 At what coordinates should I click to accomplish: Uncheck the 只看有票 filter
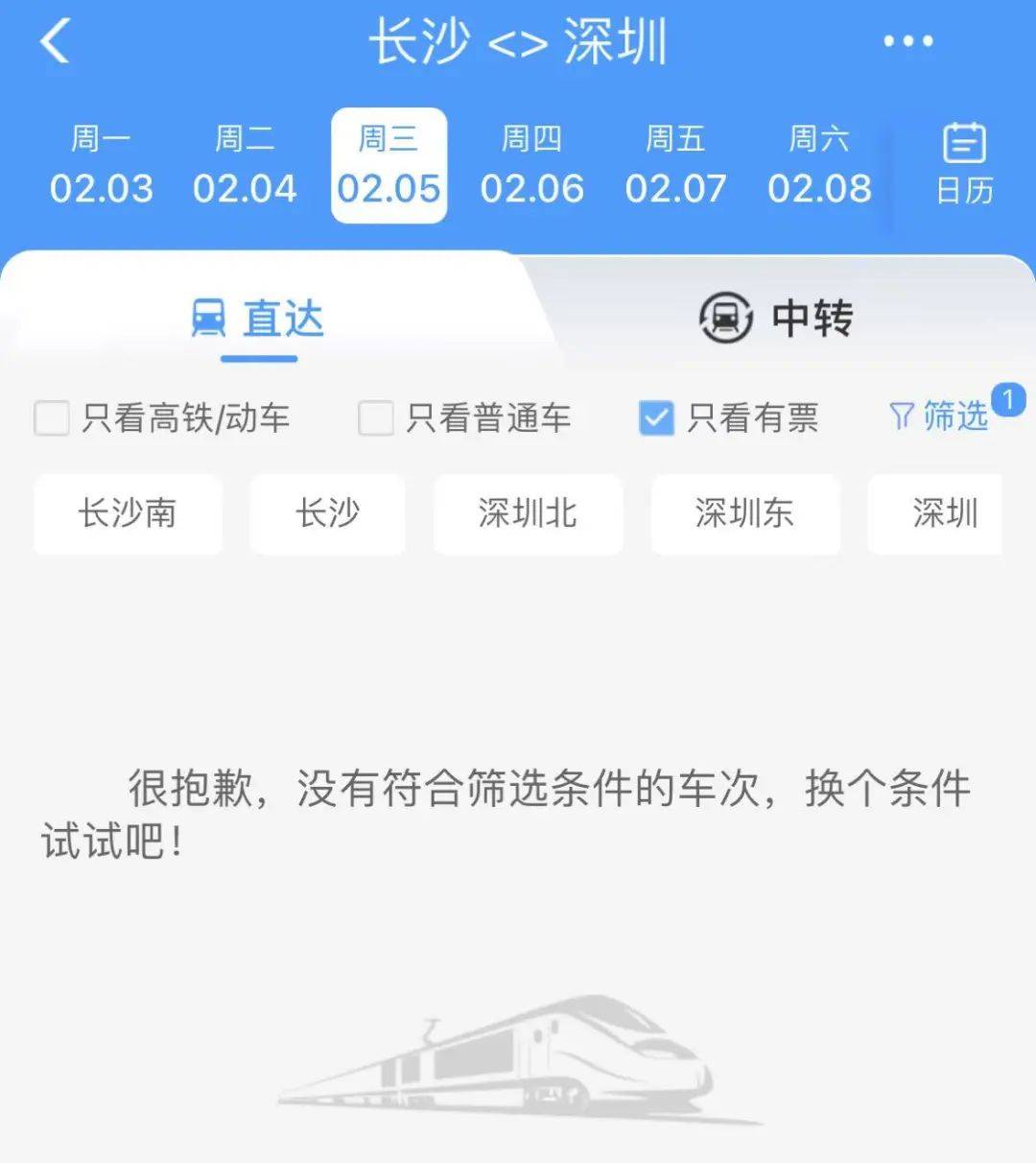[656, 418]
